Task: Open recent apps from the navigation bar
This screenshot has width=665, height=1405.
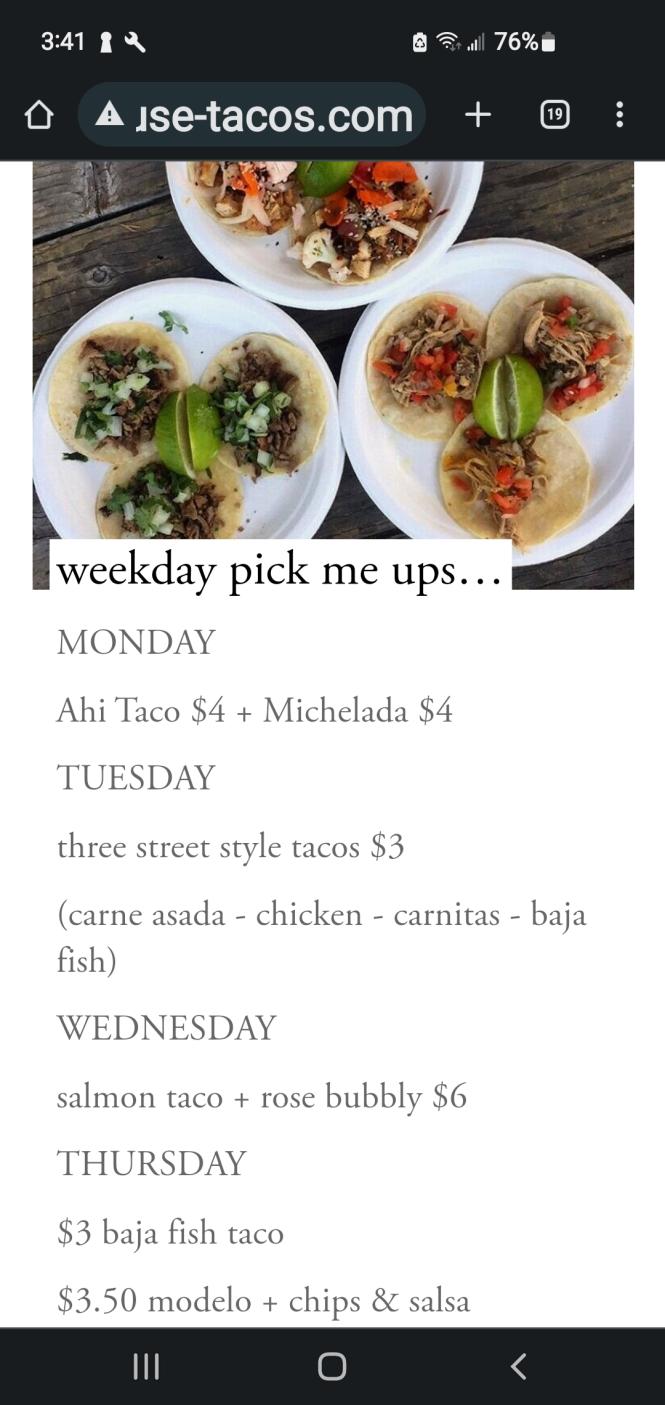Action: tap(146, 1366)
